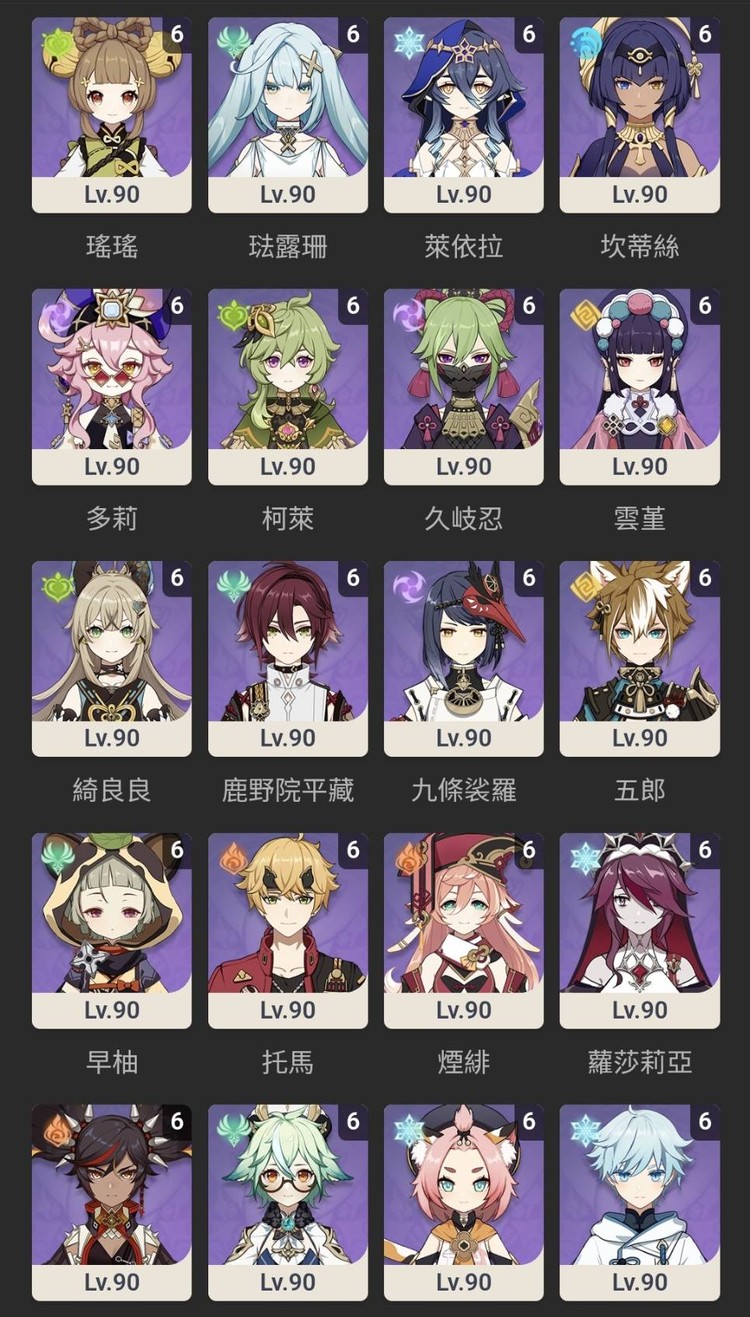Image resolution: width=750 pixels, height=1317 pixels.
Task: Open the 柯萊 character card
Action: click(288, 387)
